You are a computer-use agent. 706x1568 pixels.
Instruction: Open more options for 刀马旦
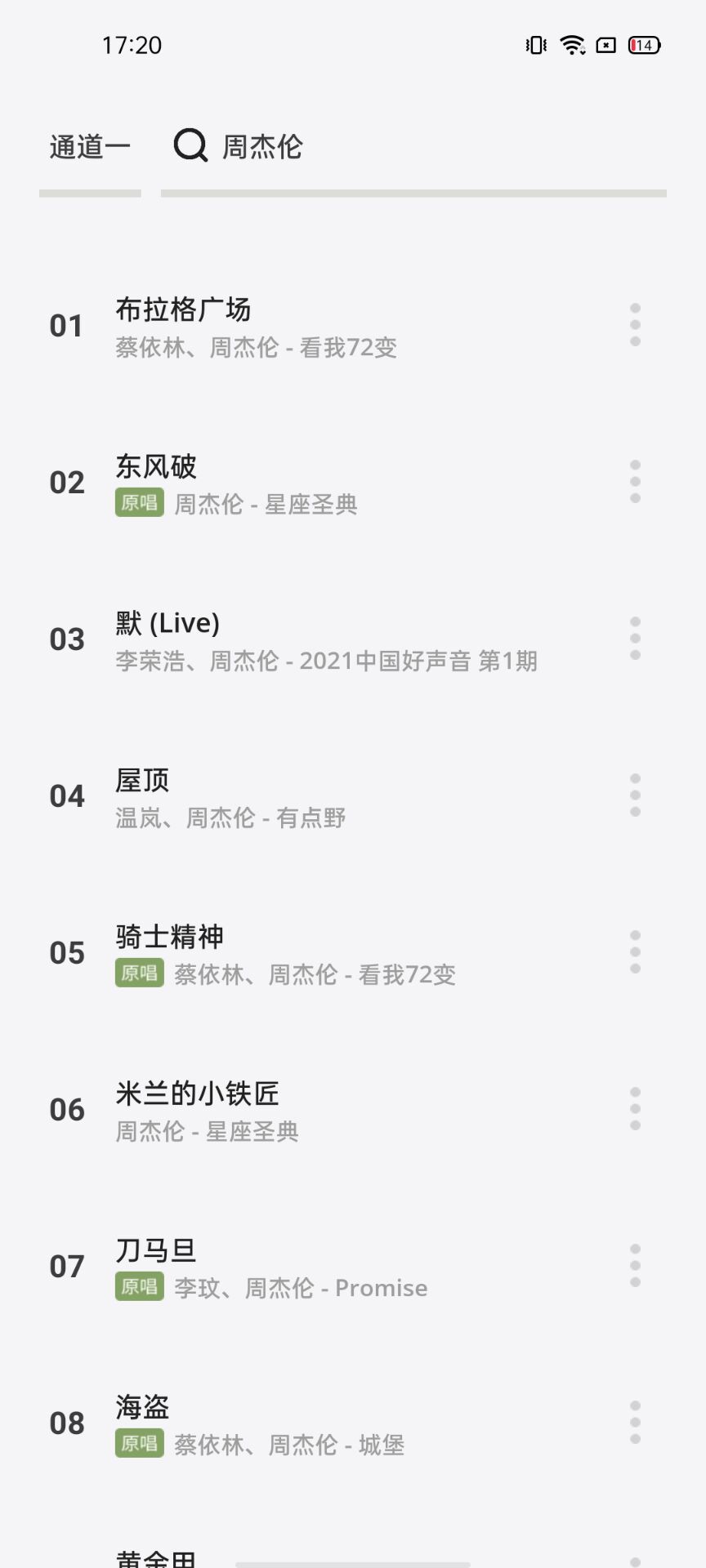(635, 1266)
